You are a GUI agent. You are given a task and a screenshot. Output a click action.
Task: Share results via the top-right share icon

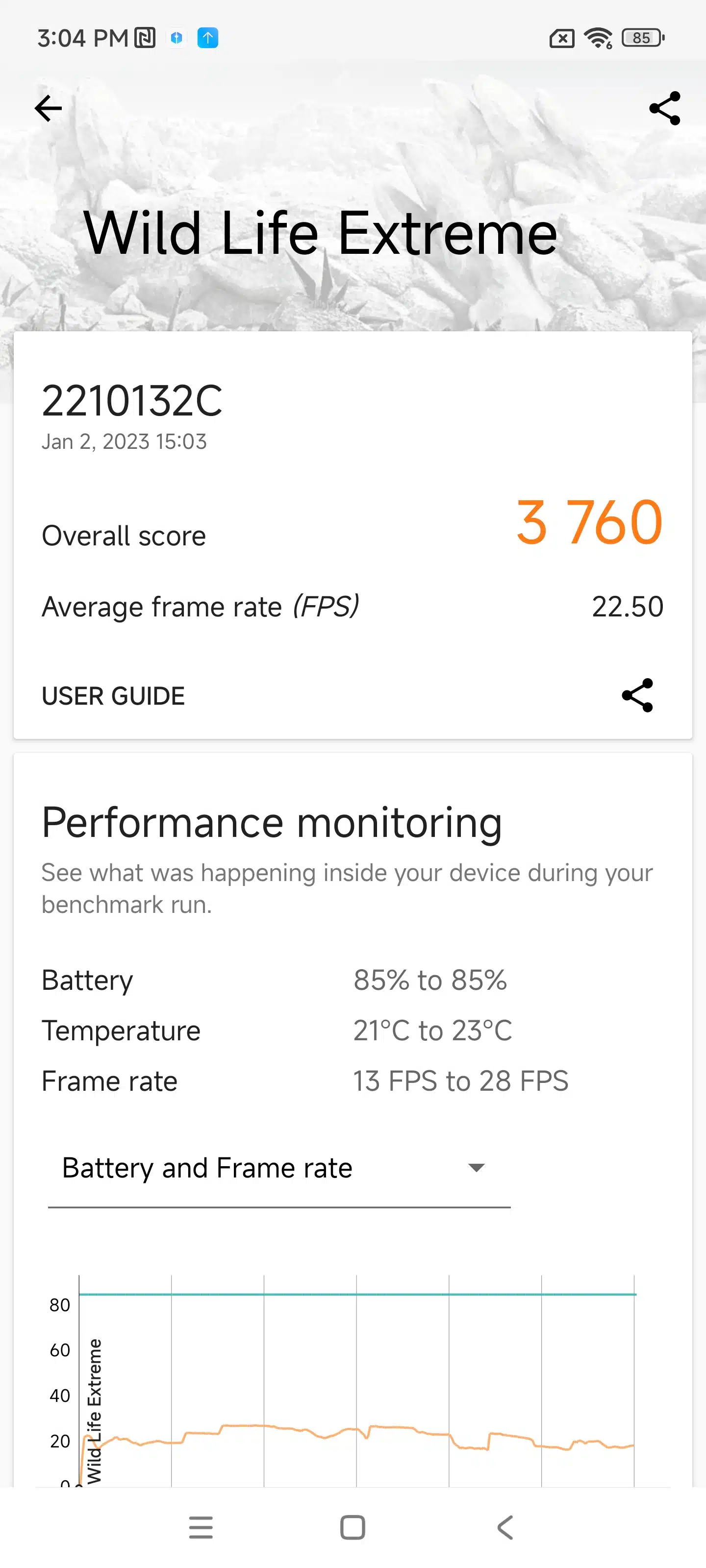[665, 108]
